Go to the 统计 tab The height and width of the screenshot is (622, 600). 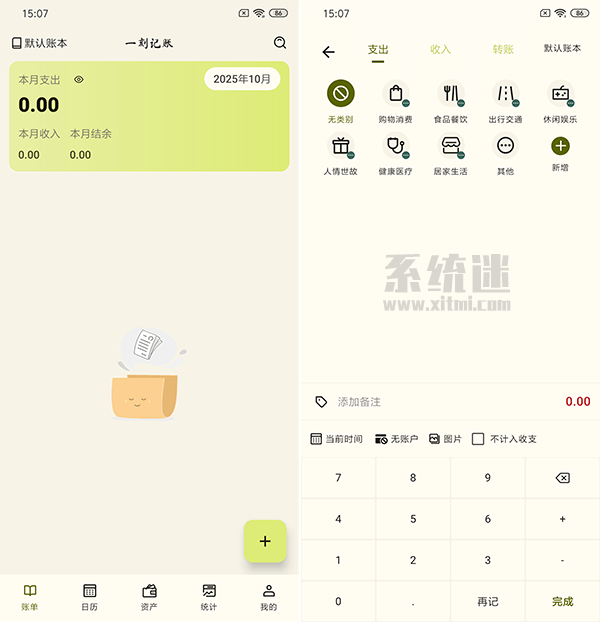pos(209,597)
